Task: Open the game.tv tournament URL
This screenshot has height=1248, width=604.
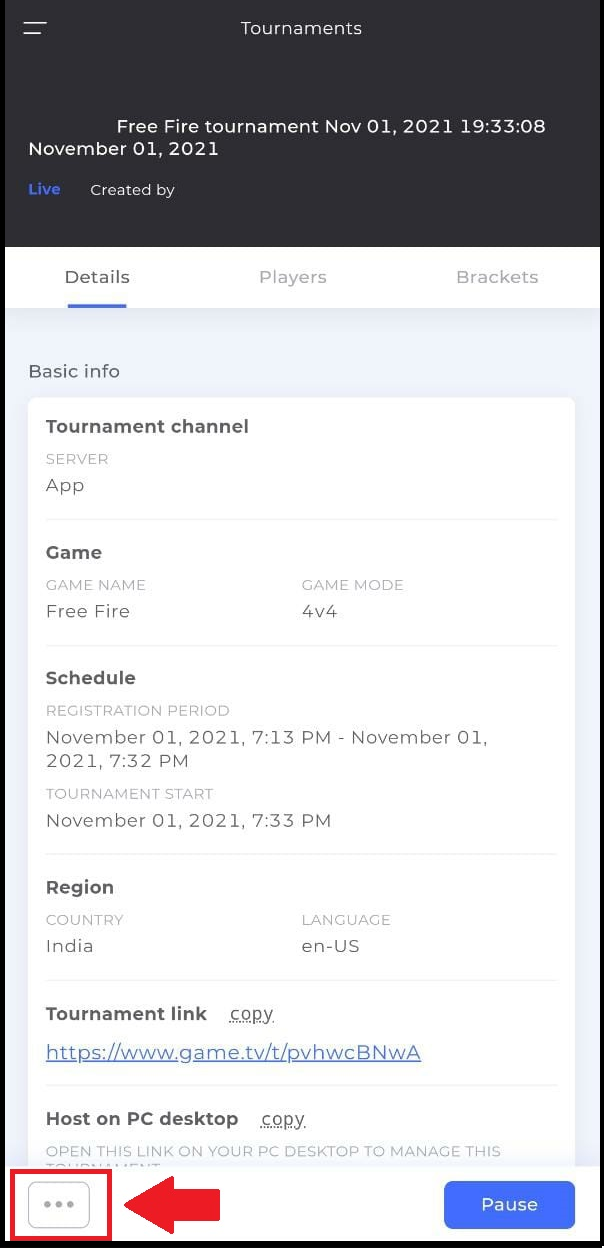Action: click(233, 1052)
